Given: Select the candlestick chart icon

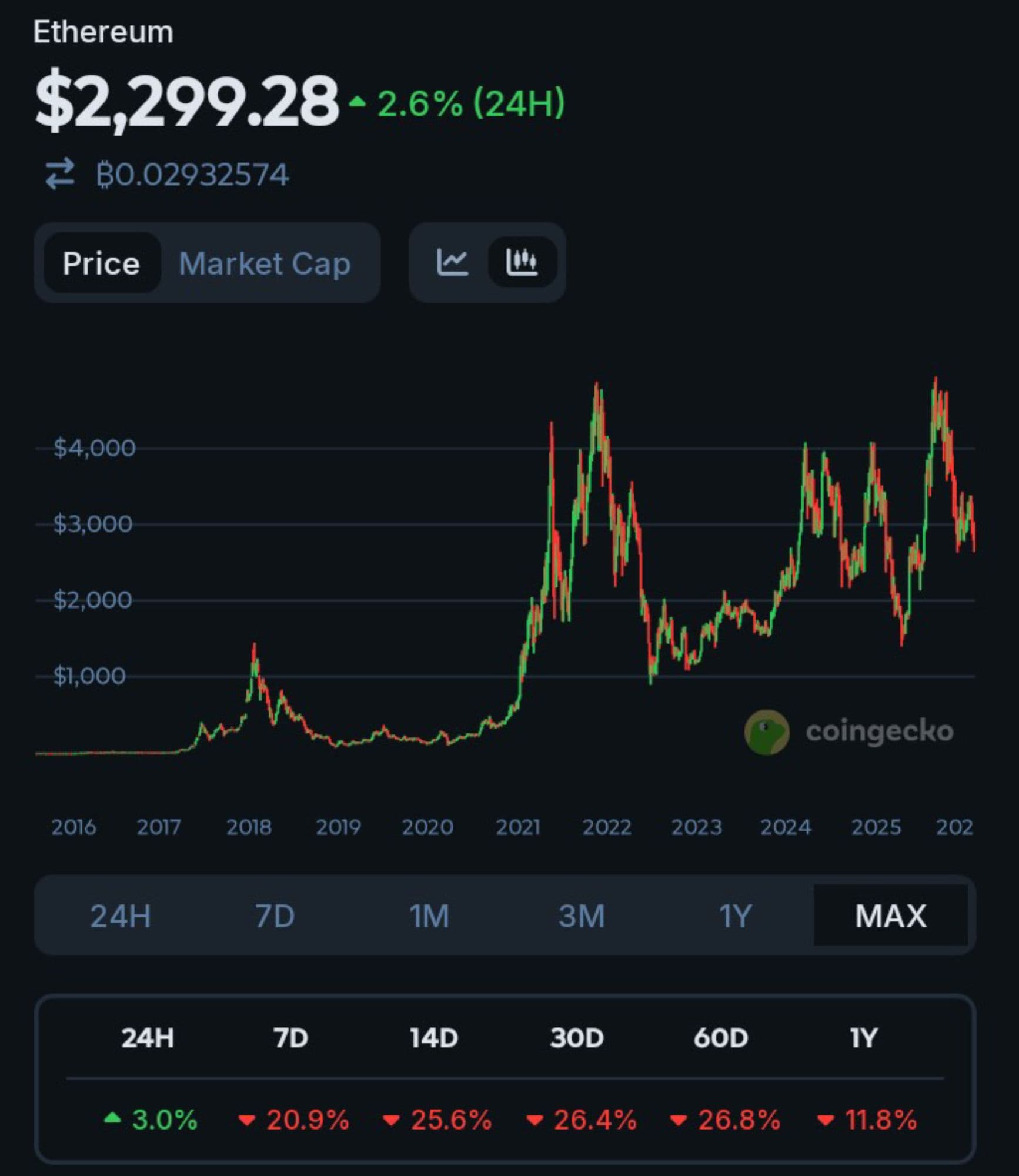Looking at the screenshot, I should [x=522, y=262].
